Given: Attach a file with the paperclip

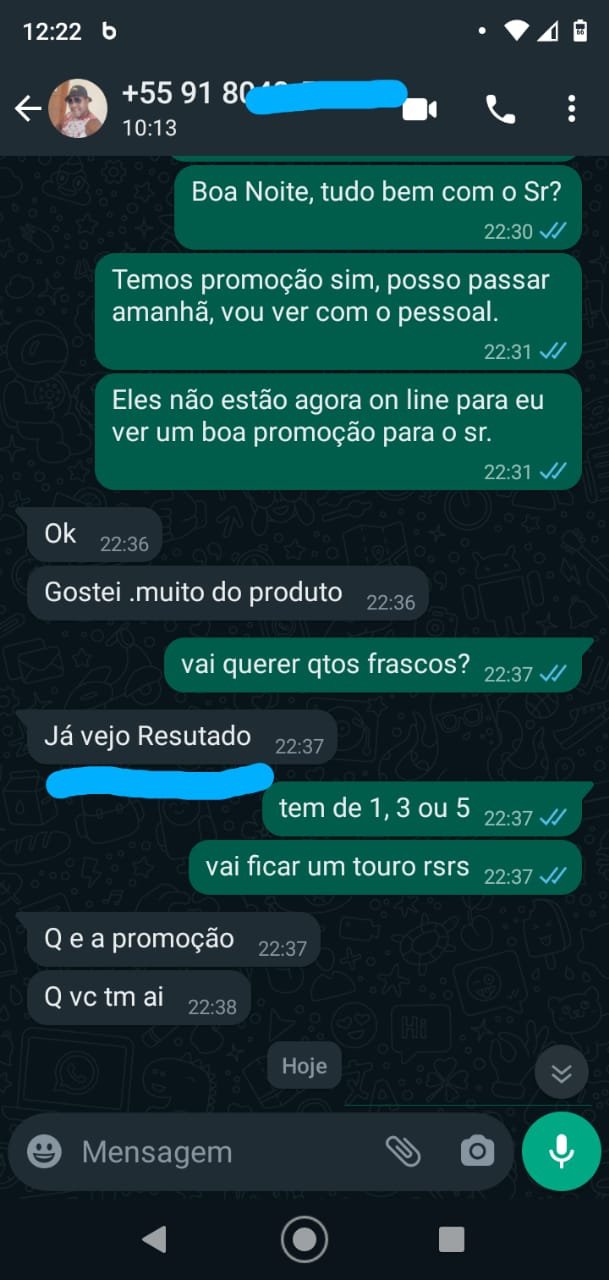Looking at the screenshot, I should click(403, 1151).
